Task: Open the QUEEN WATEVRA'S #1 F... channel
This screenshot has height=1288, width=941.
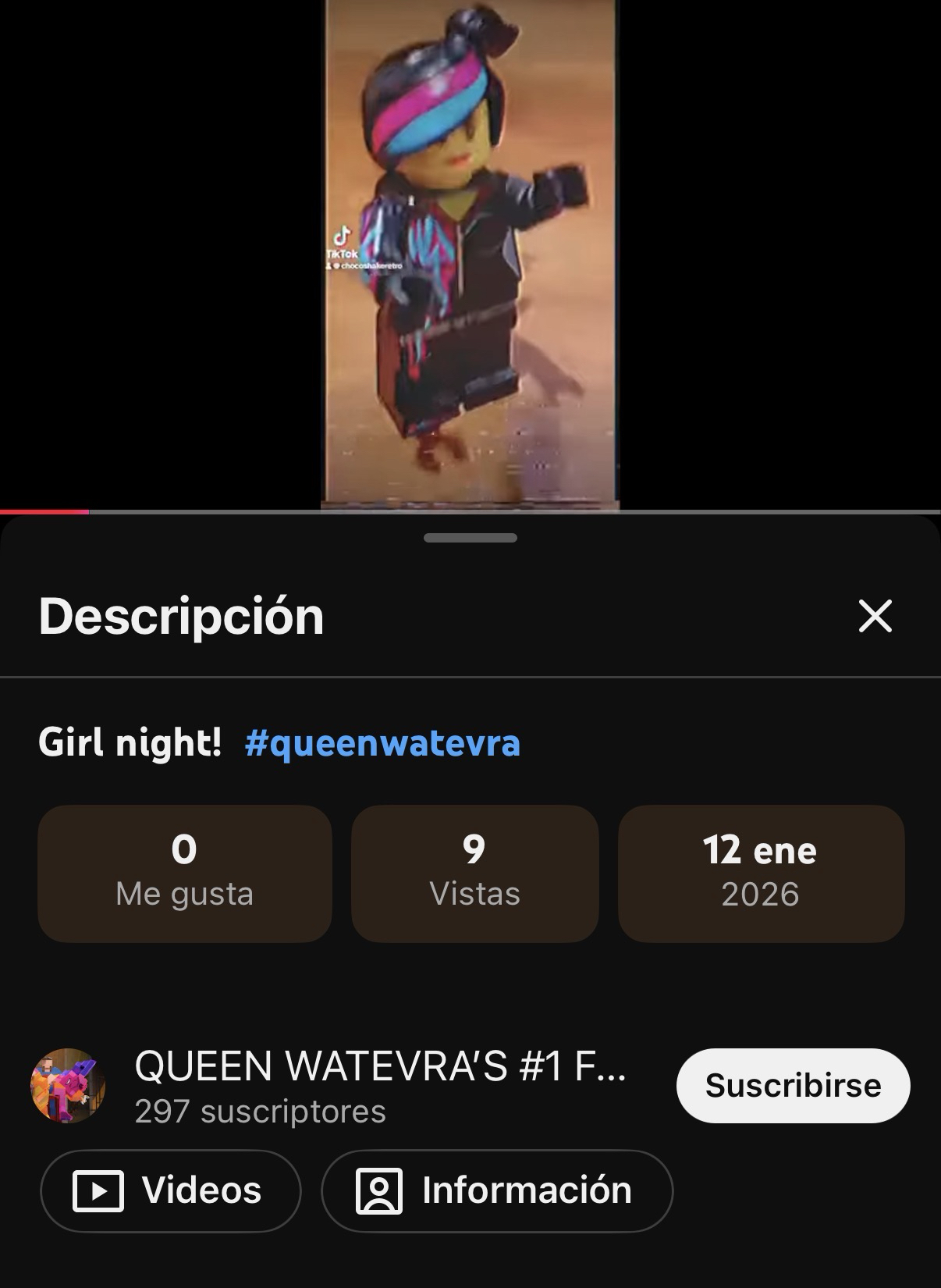Action: point(379,1067)
